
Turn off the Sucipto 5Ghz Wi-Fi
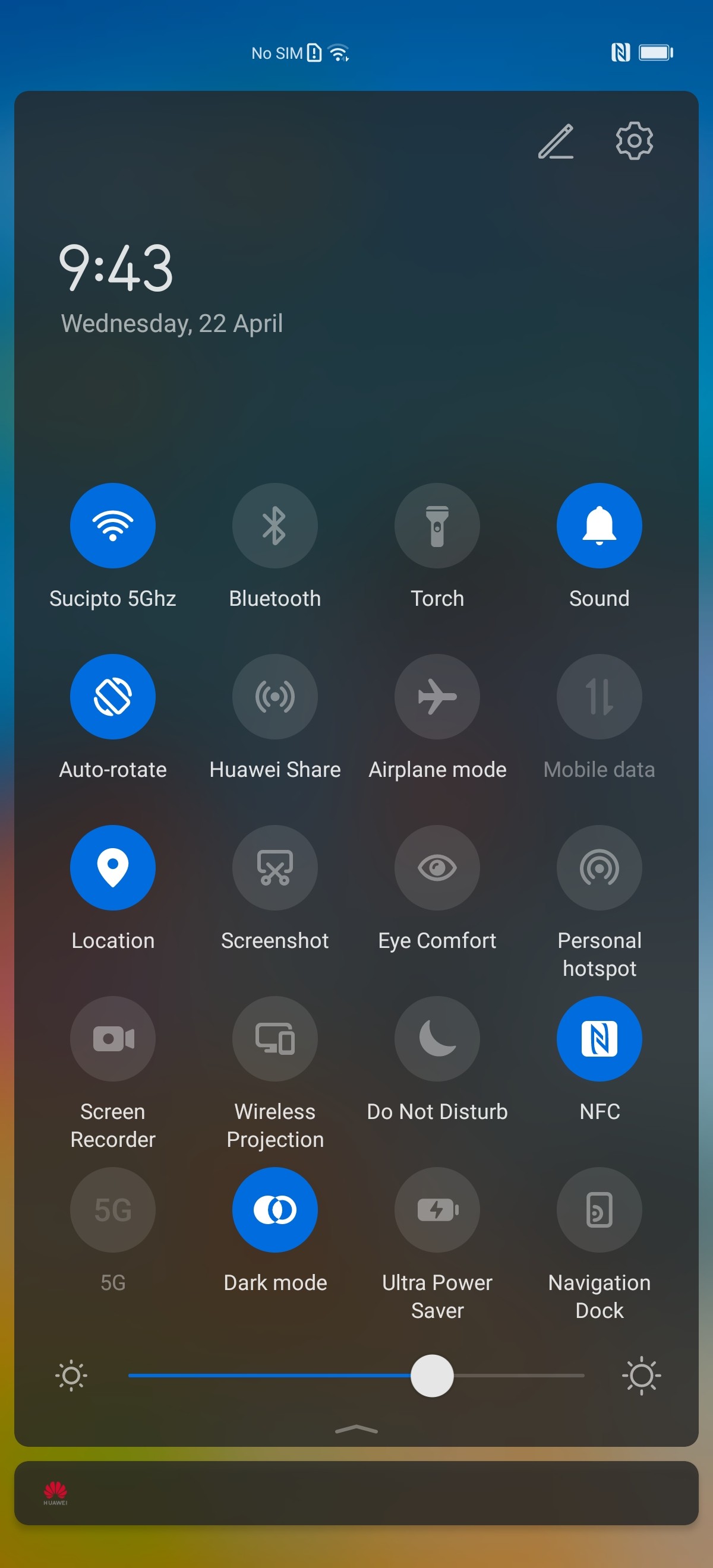(113, 525)
